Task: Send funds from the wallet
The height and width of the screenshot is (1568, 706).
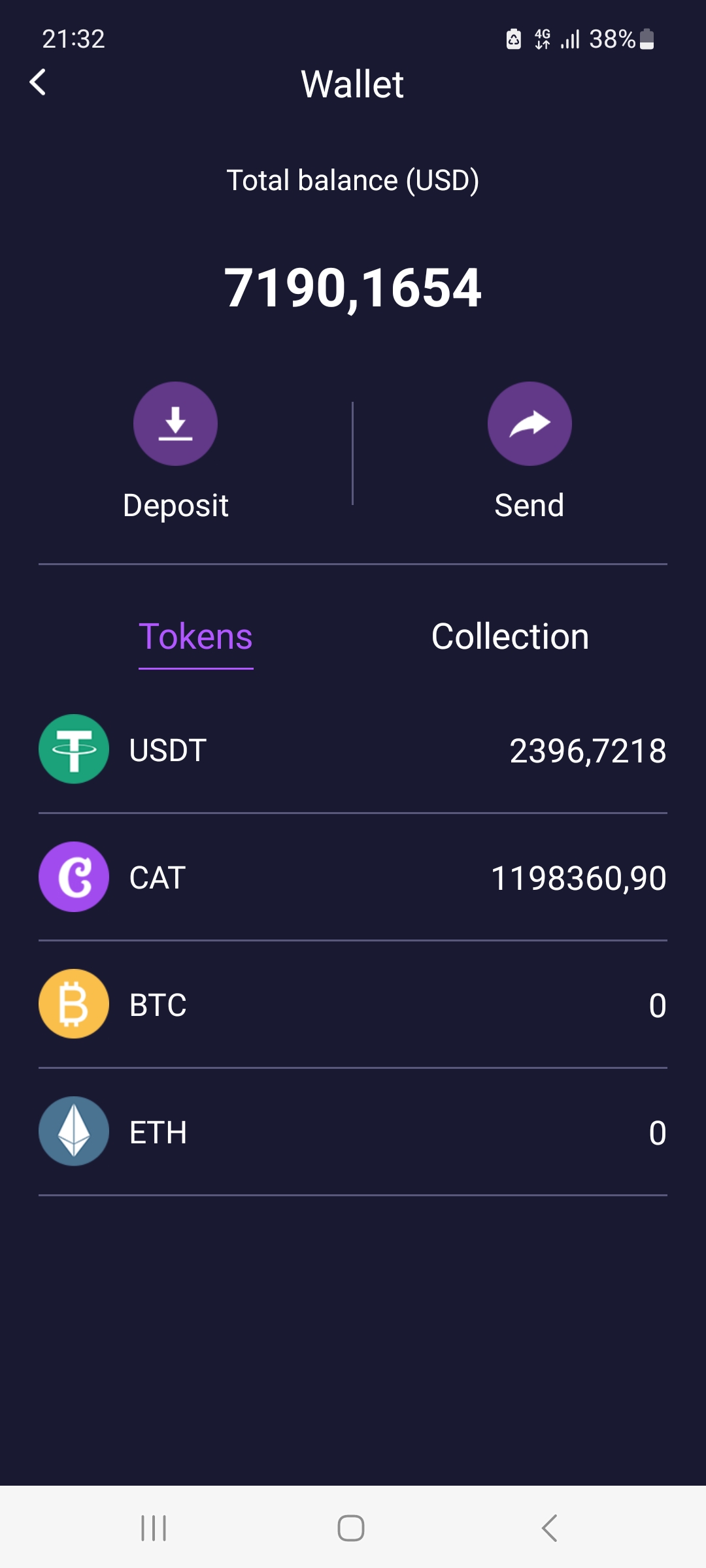Action: (529, 424)
